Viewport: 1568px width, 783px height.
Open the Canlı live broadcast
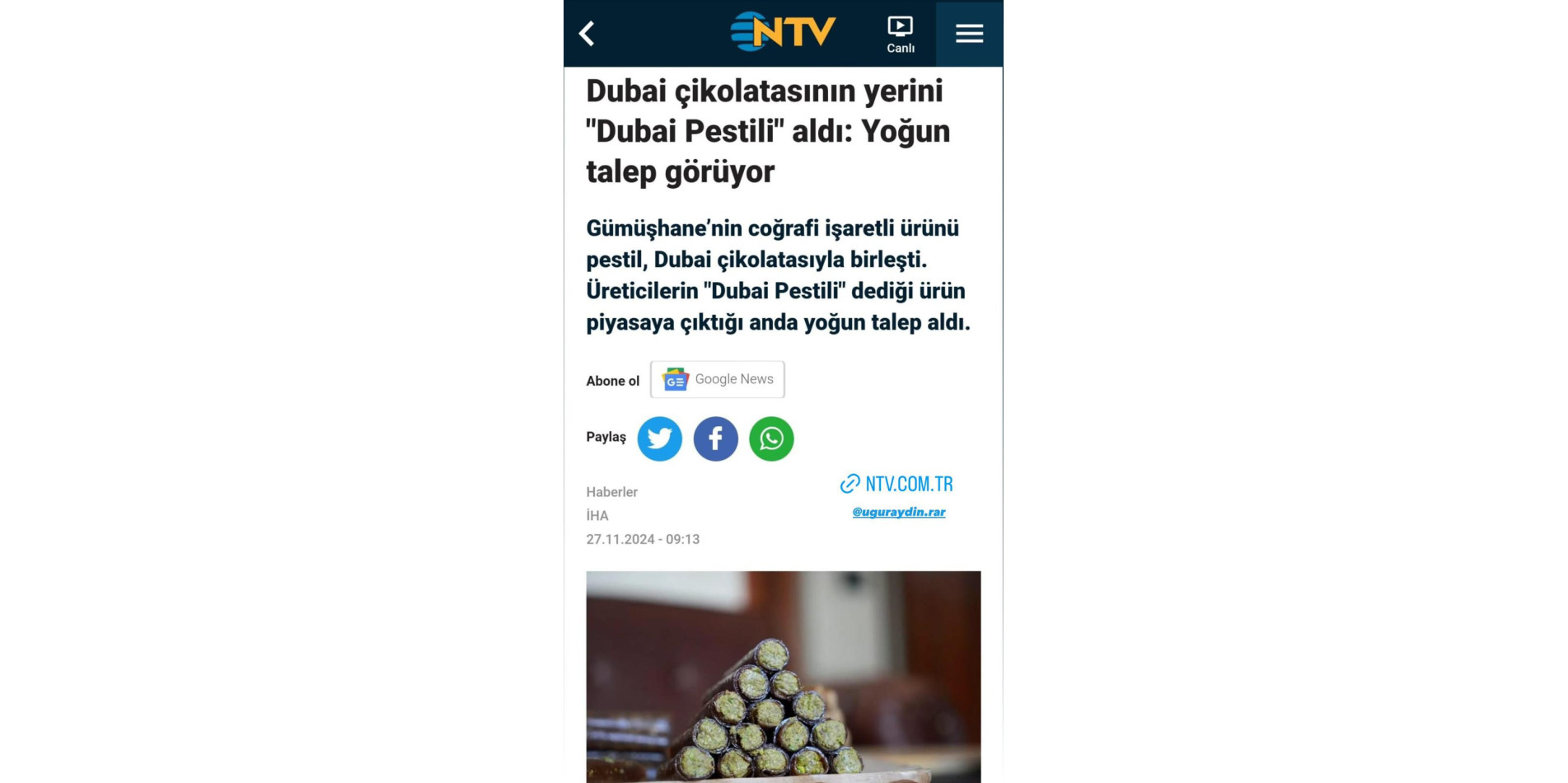pos(900,35)
